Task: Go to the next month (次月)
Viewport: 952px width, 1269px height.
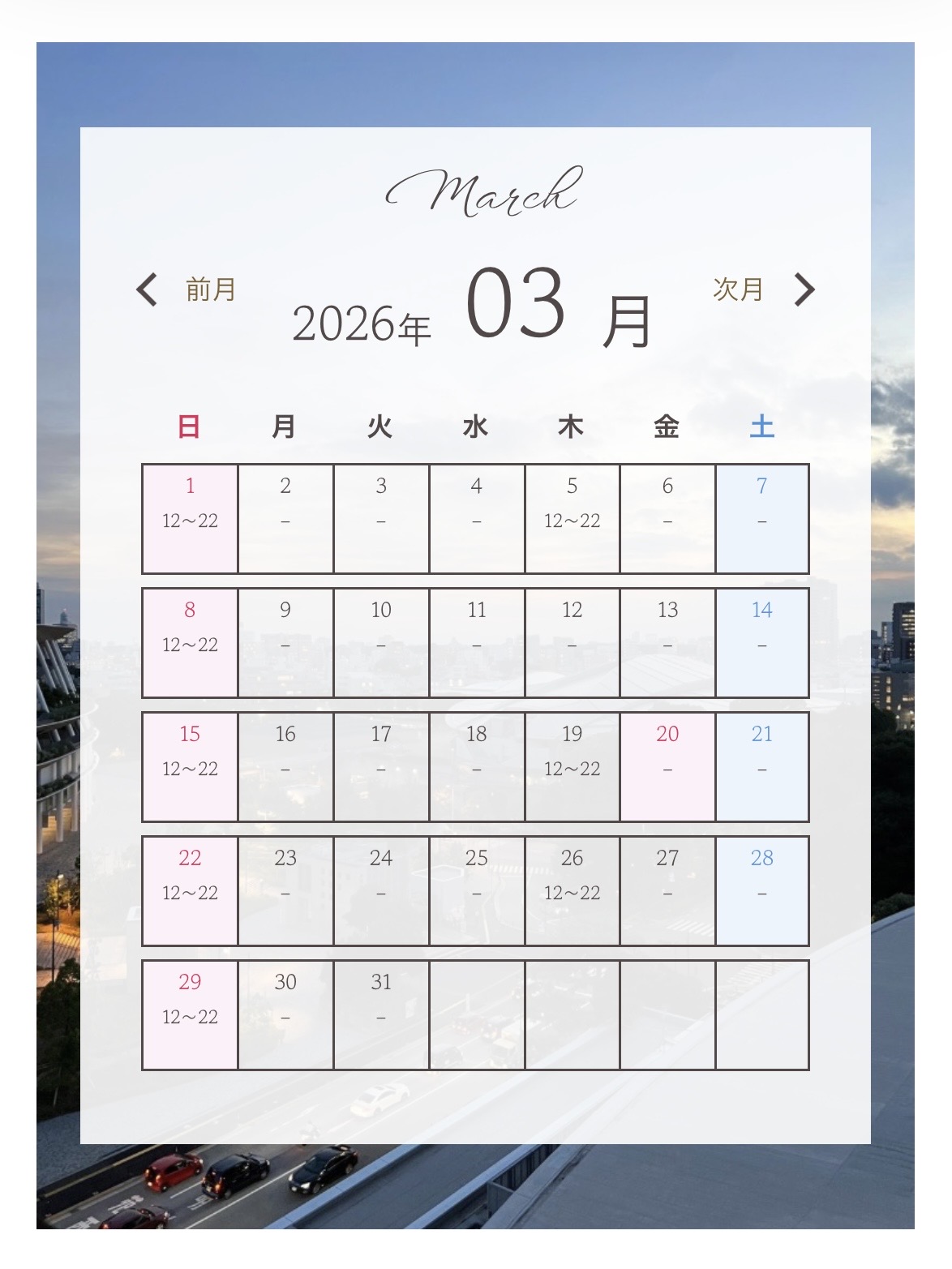Action: coord(763,289)
